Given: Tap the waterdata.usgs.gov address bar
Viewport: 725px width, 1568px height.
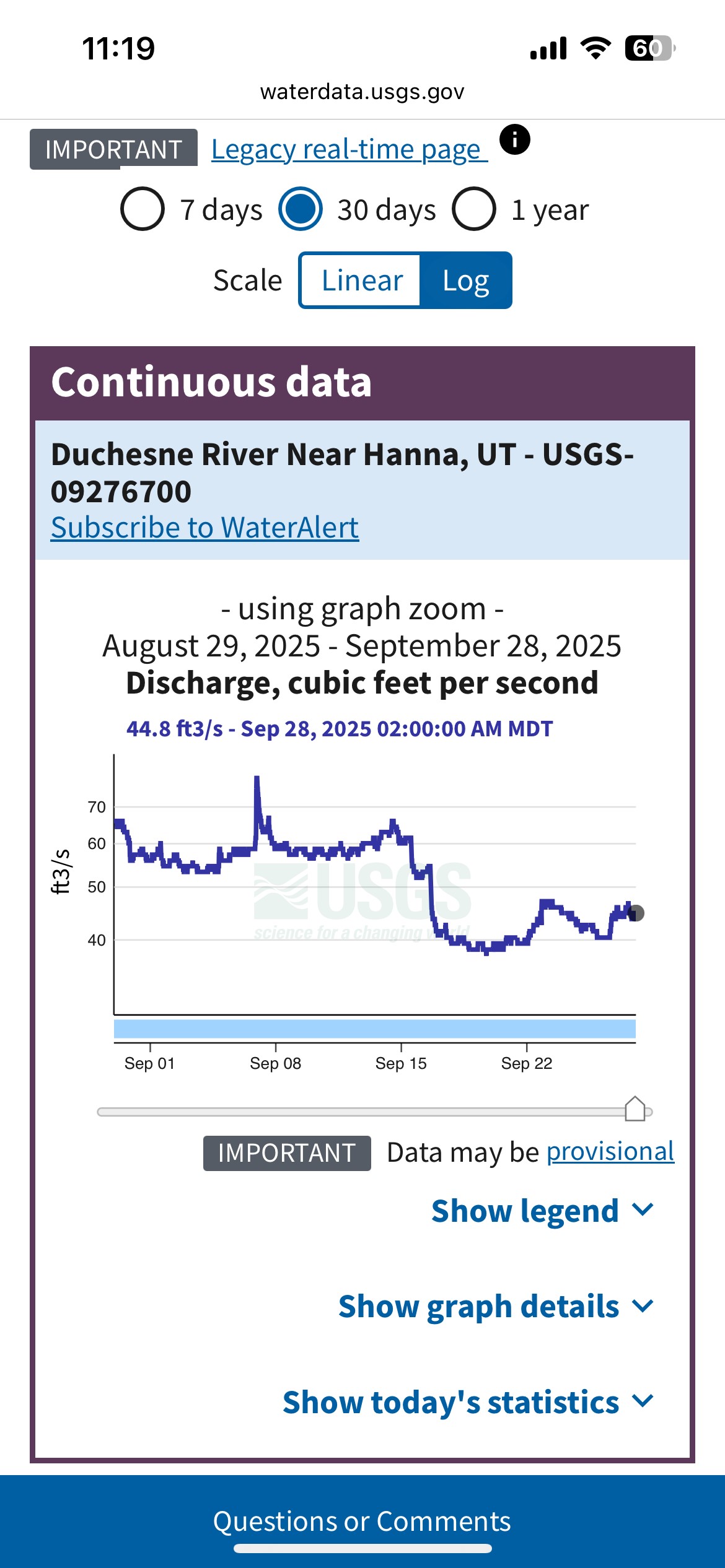Looking at the screenshot, I should tap(362, 92).
